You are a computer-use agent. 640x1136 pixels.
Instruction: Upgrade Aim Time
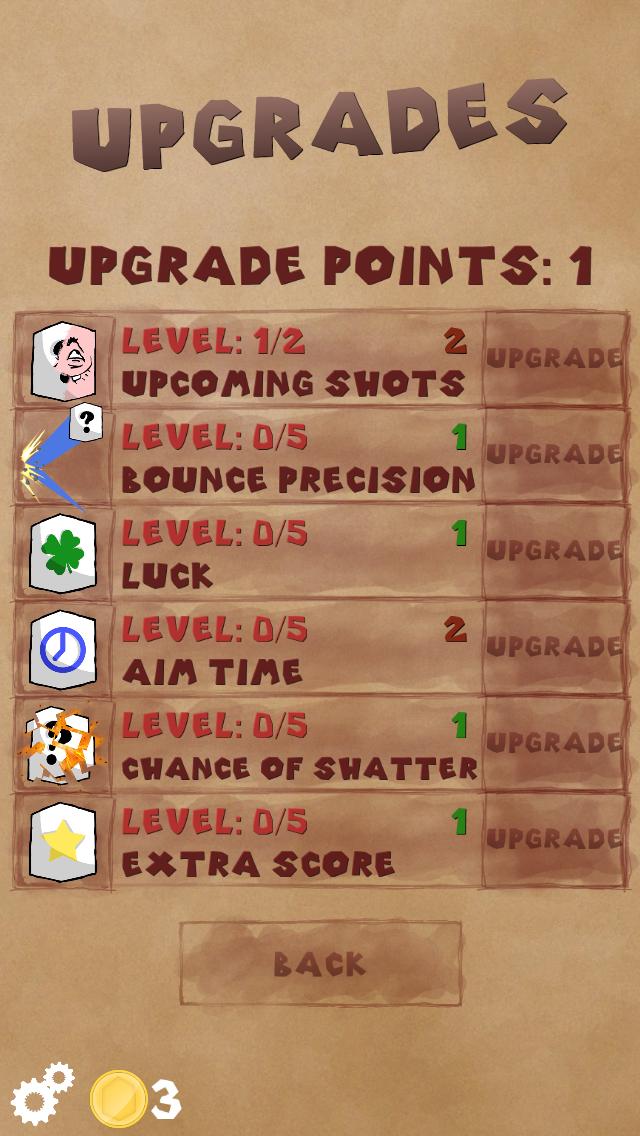tap(555, 646)
